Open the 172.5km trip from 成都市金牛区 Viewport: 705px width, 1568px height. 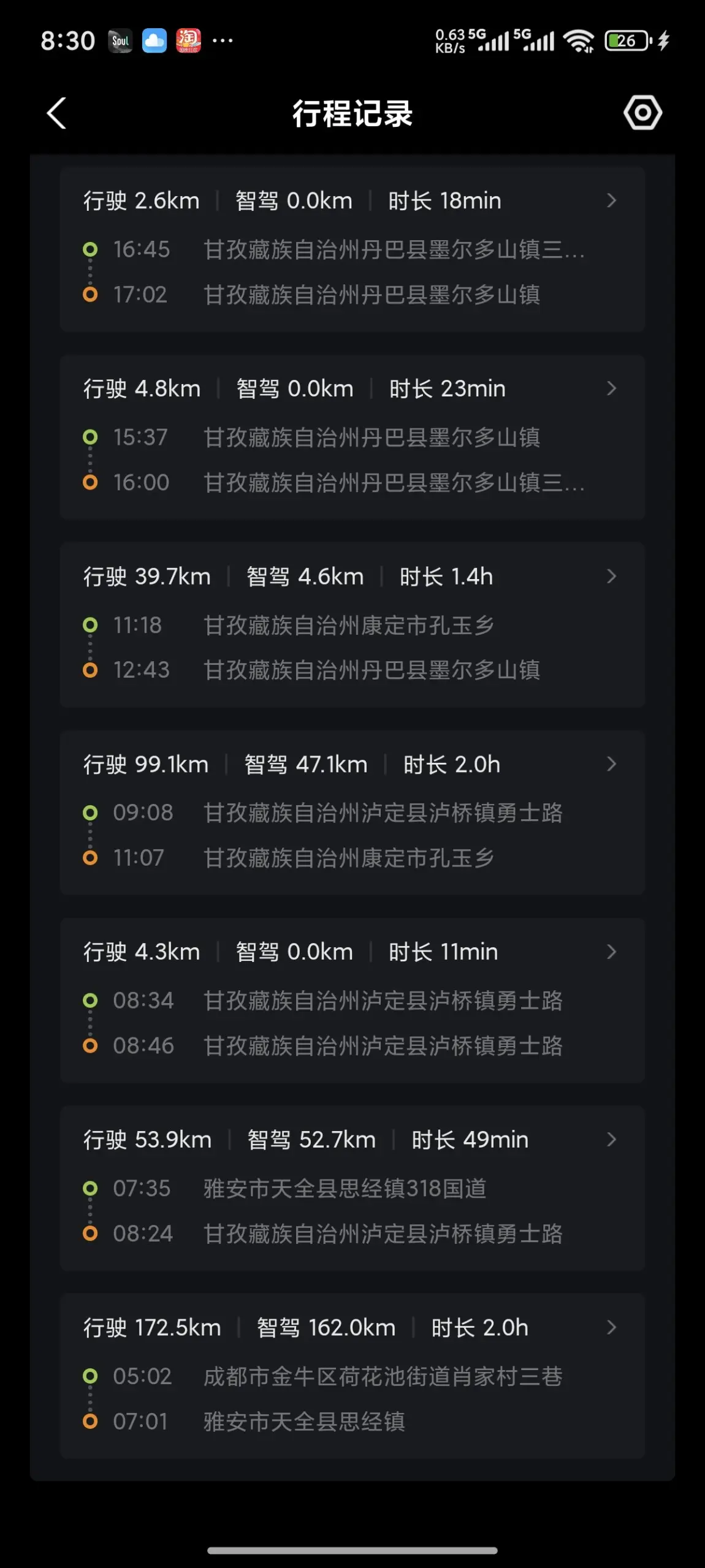[x=352, y=1376]
